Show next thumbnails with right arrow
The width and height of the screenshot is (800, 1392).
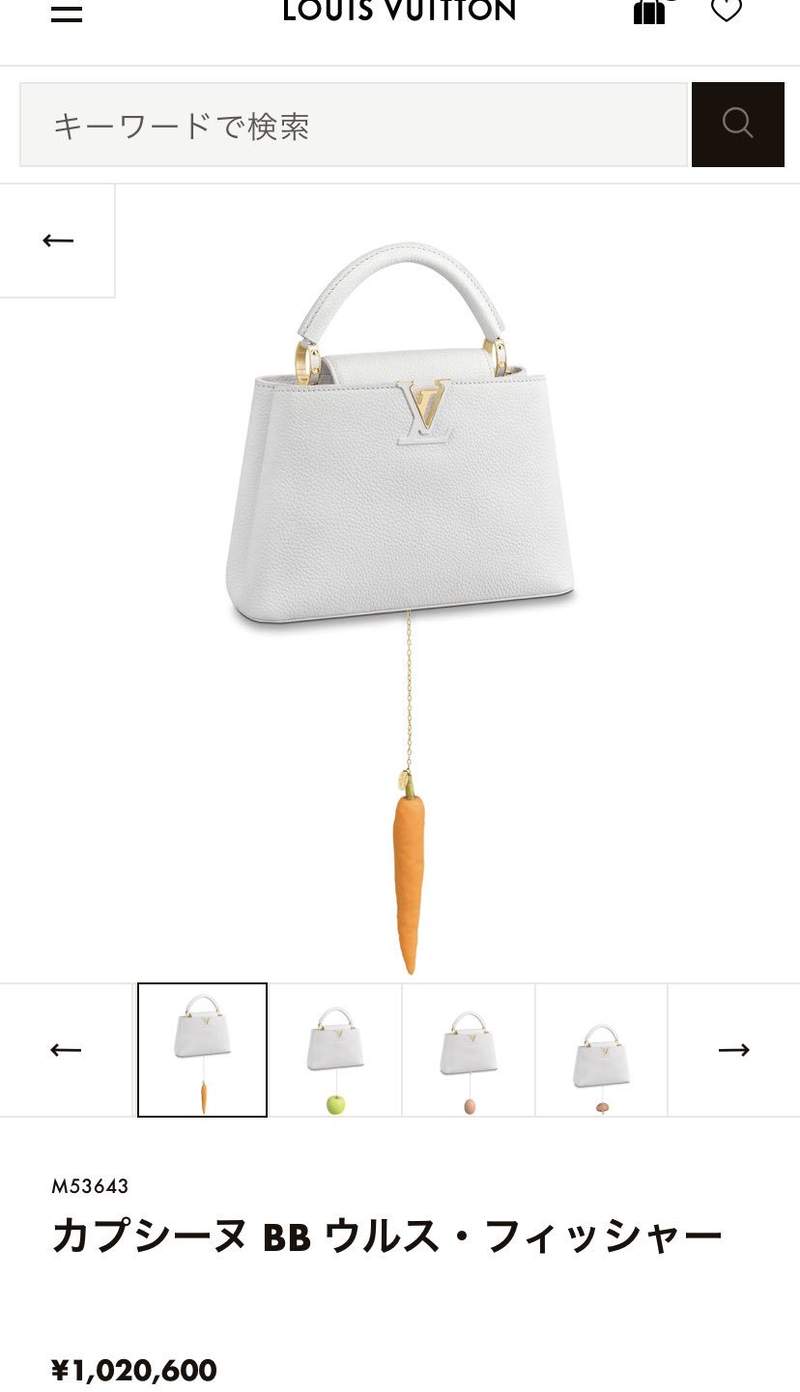[734, 1049]
